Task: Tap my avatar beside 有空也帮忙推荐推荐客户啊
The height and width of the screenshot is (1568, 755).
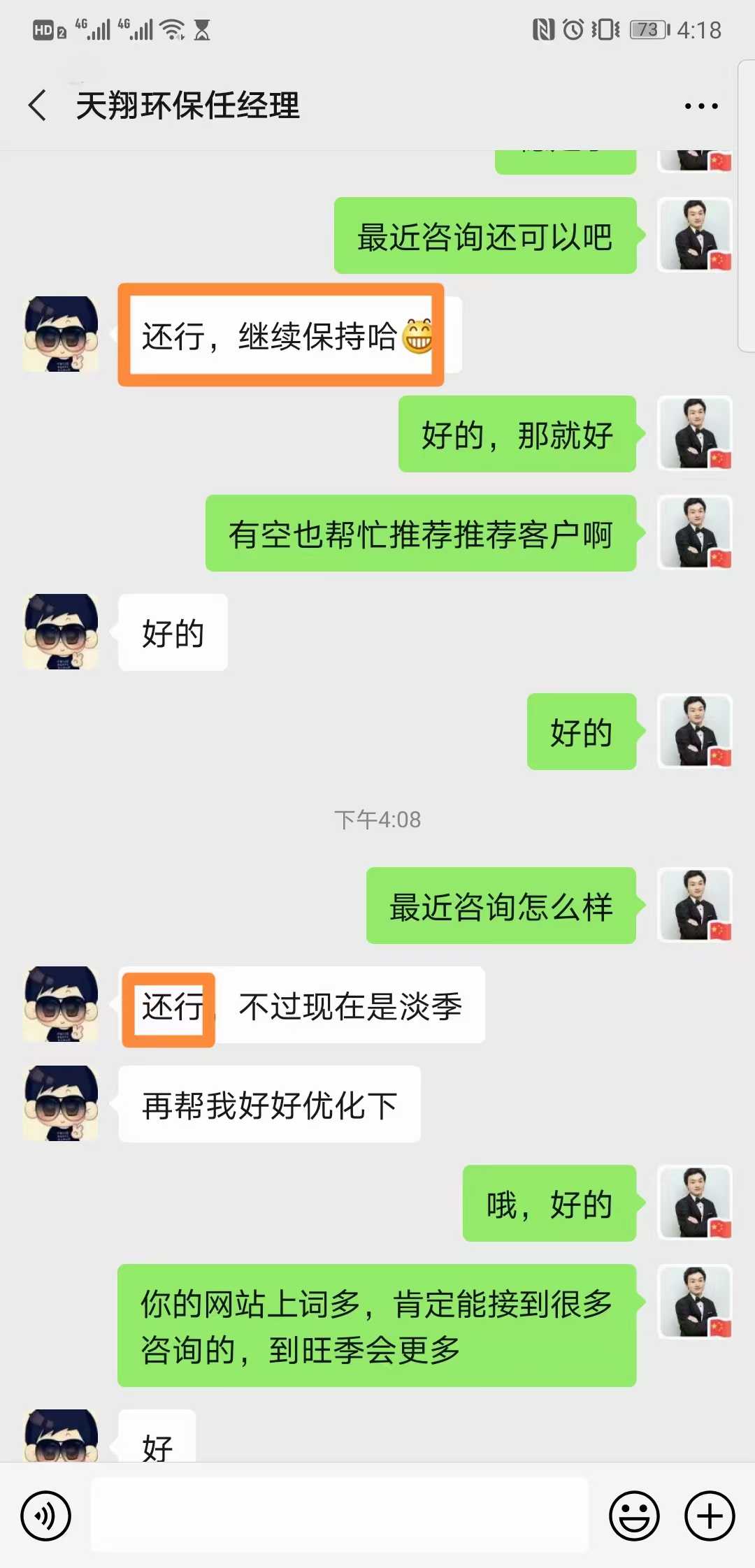Action: [695, 532]
